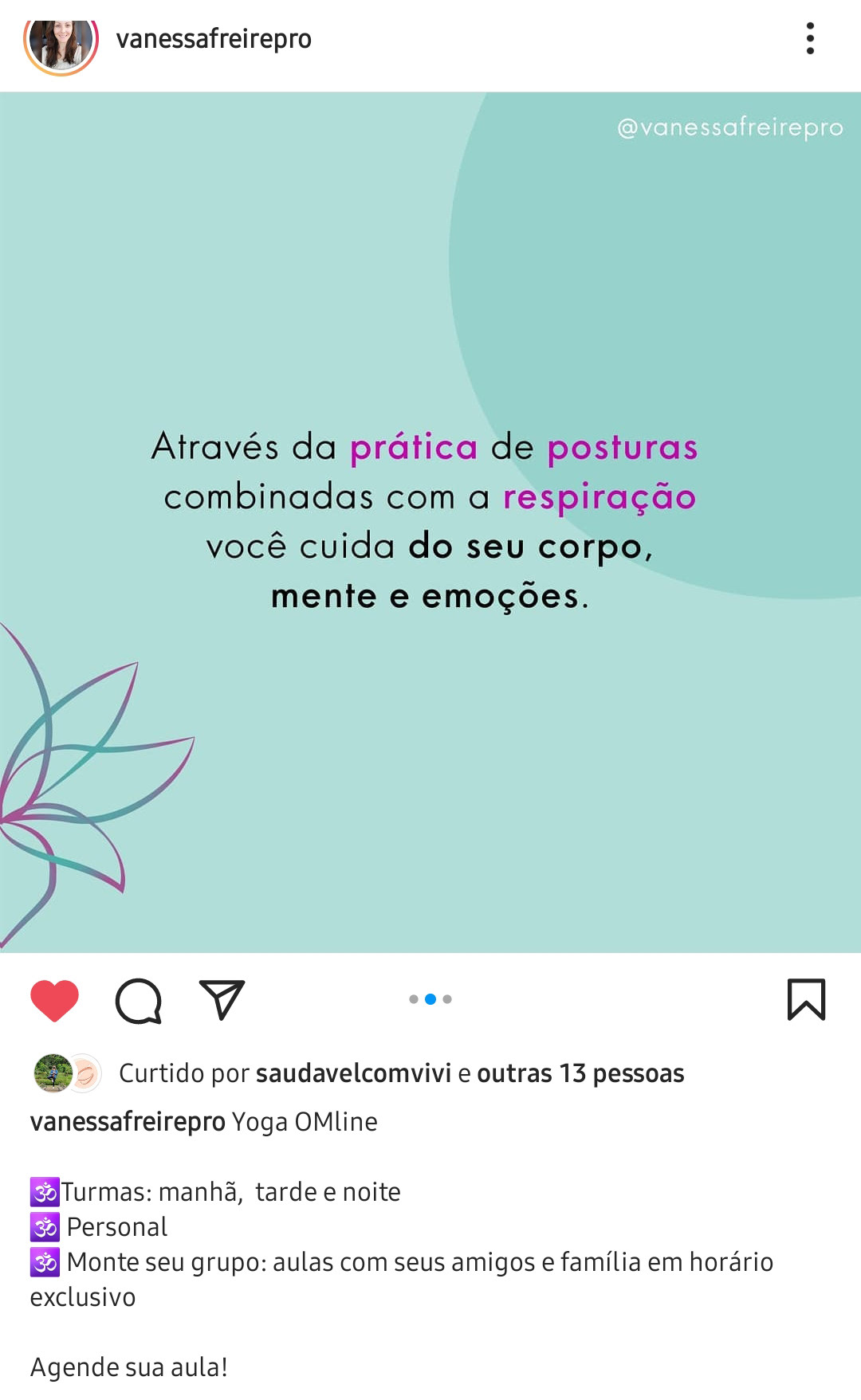Screen dimensions: 861x1400
Task: Save the post with the bookmark icon
Action: pos(806,999)
